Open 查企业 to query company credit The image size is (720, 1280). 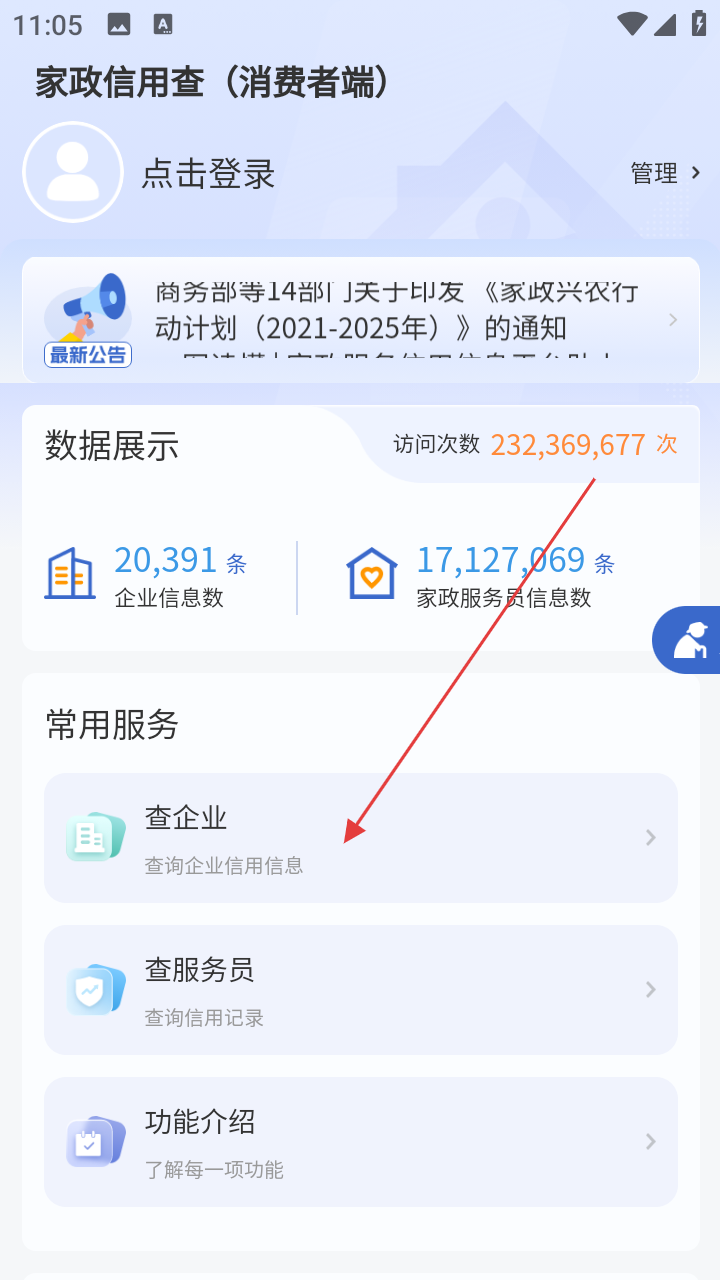360,838
